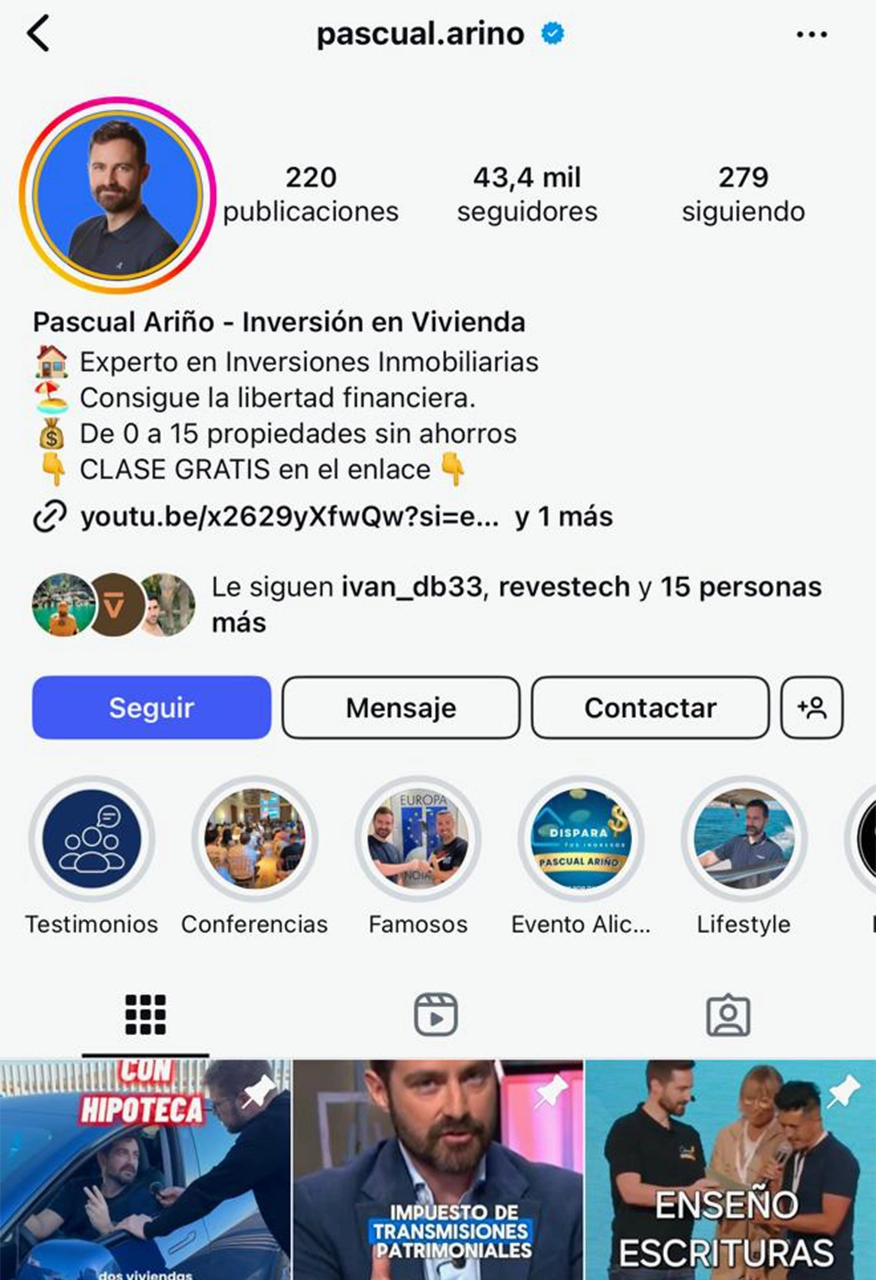Follow the account with Seguir

(151, 708)
